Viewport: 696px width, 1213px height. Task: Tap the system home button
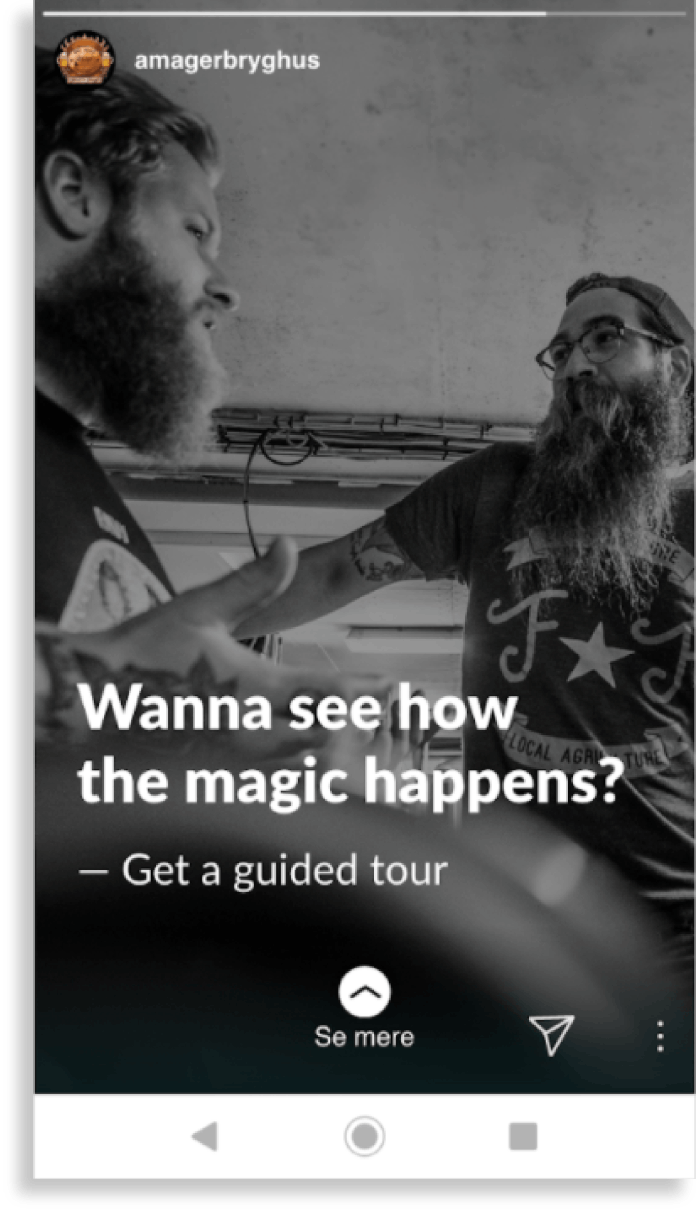coord(364,1136)
